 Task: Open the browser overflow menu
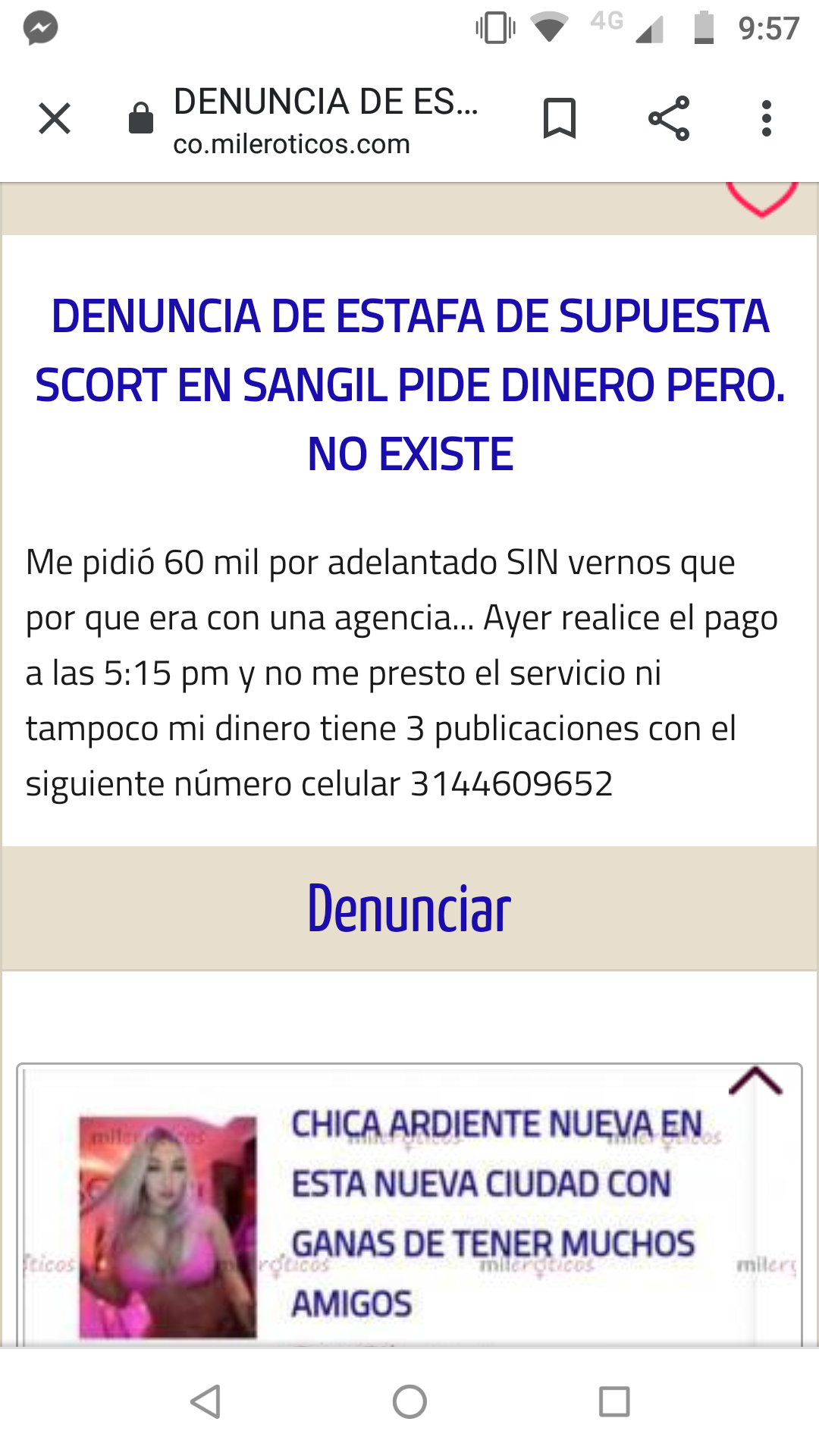pyautogui.click(x=767, y=119)
